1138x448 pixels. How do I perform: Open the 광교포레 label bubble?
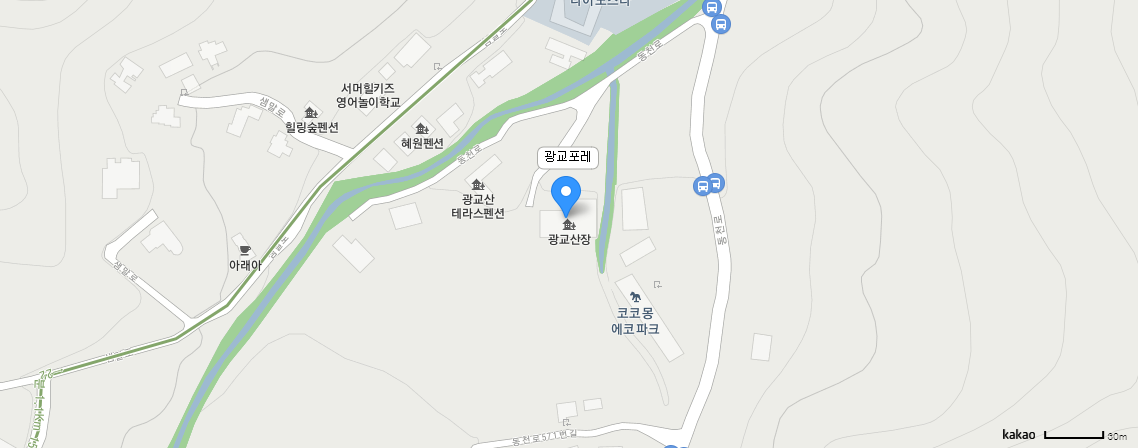point(567,157)
